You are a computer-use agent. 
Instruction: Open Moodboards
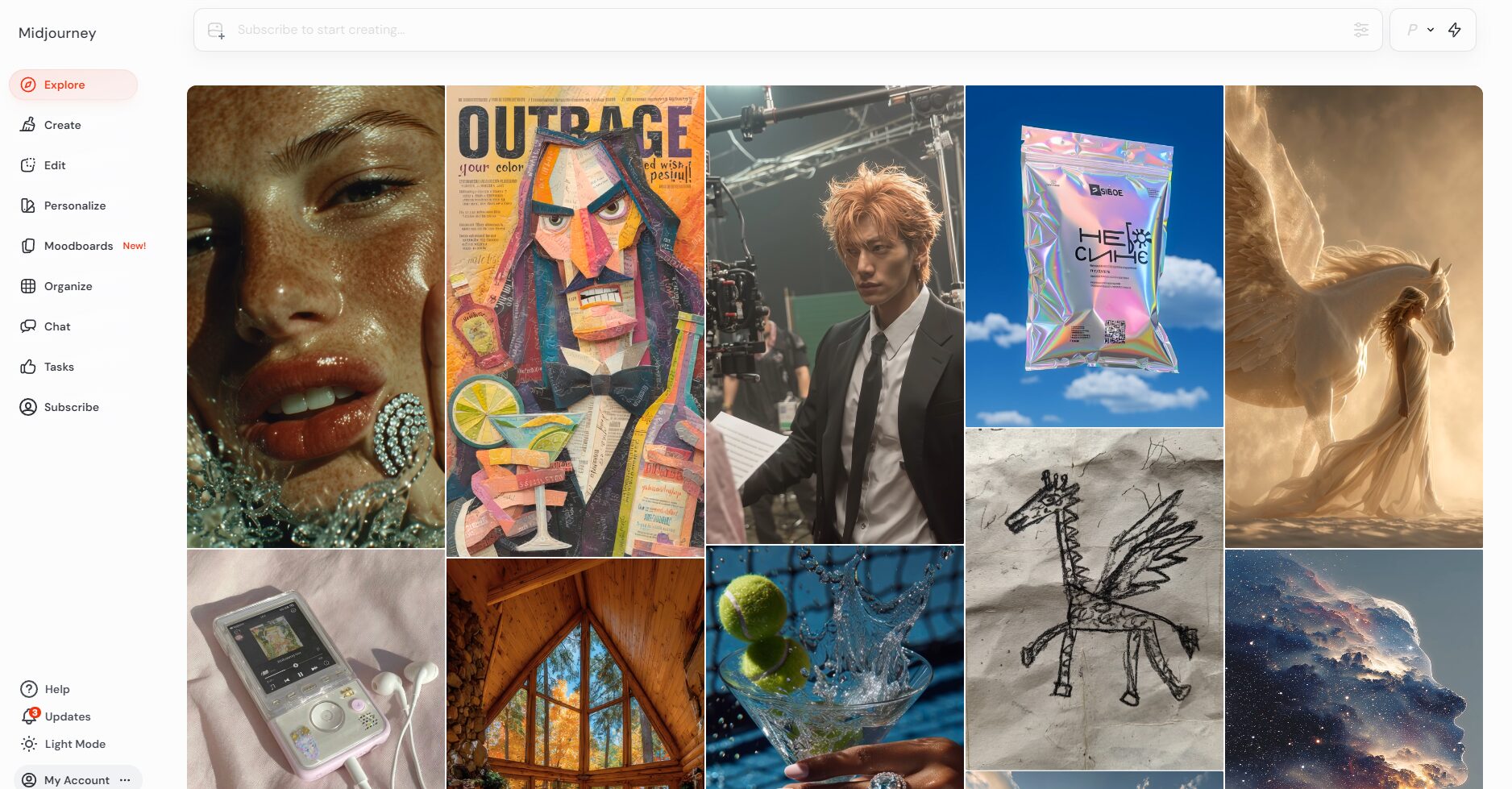tap(78, 246)
